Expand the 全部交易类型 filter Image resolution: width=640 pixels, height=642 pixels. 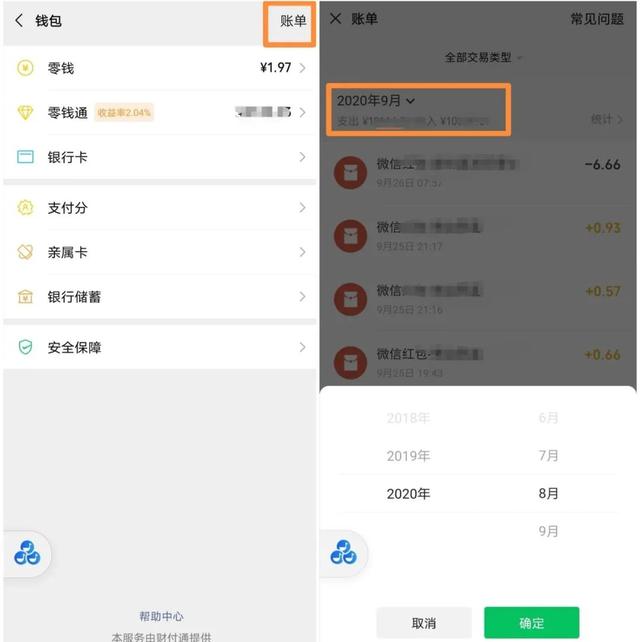pos(483,57)
